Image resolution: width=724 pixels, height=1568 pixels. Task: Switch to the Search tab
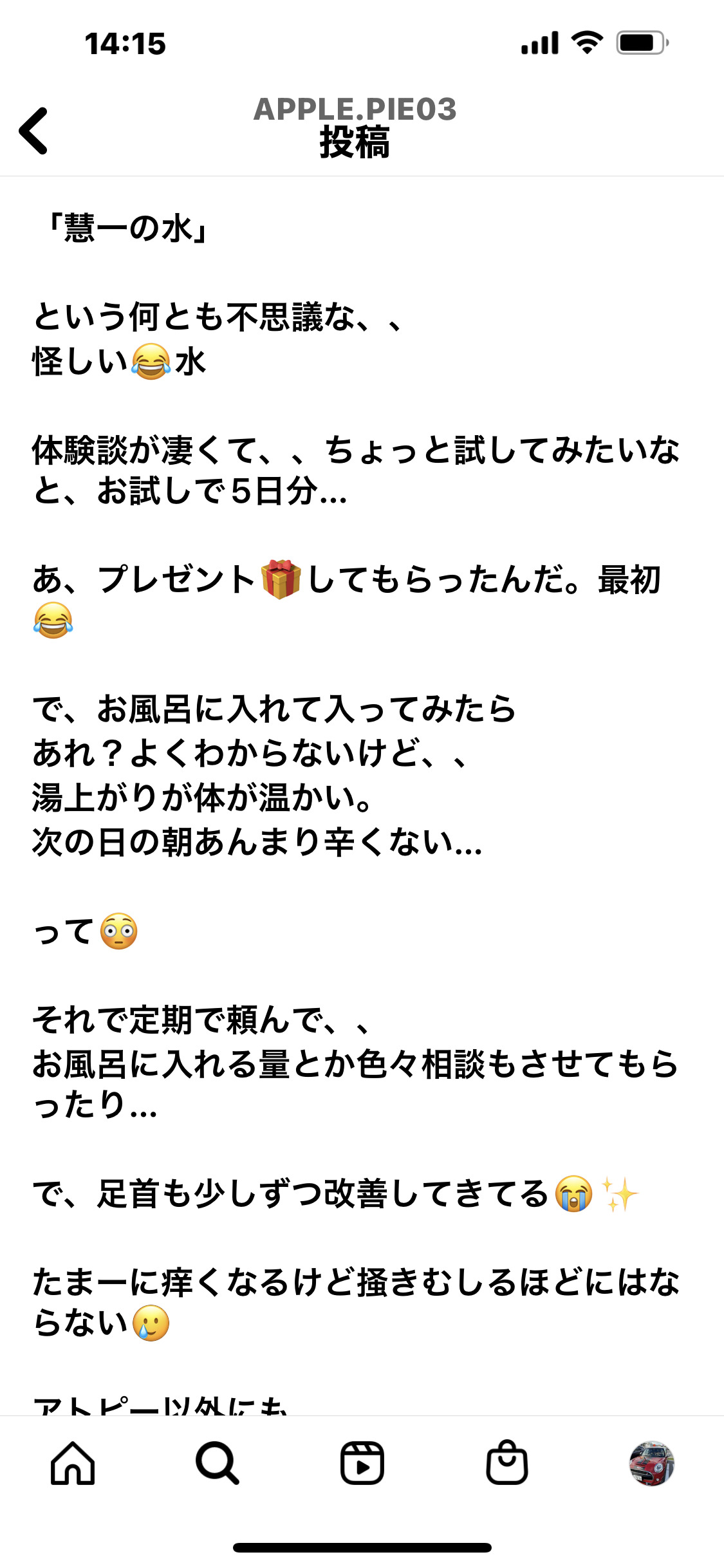[218, 1462]
